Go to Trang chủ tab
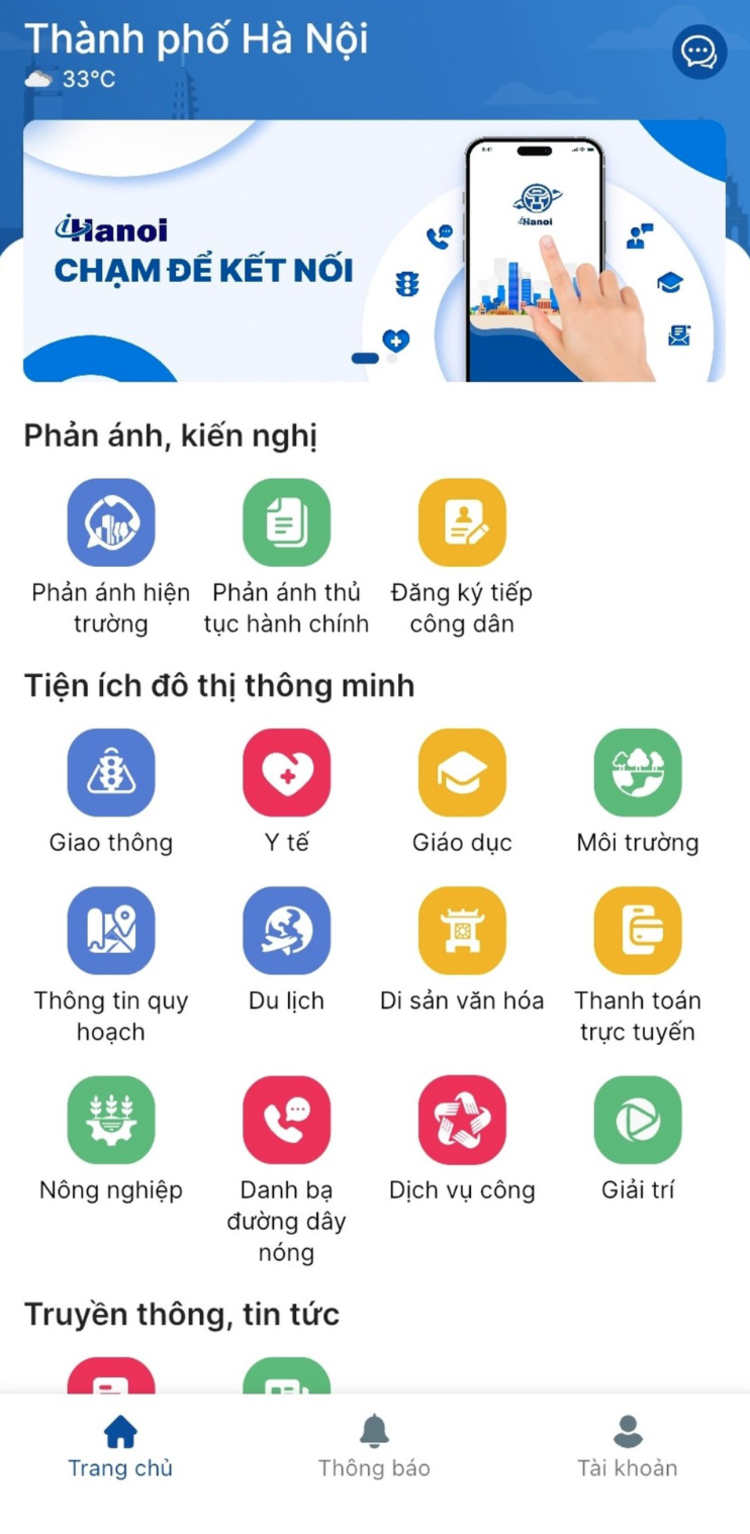750x1534 pixels. pyautogui.click(x=120, y=1446)
